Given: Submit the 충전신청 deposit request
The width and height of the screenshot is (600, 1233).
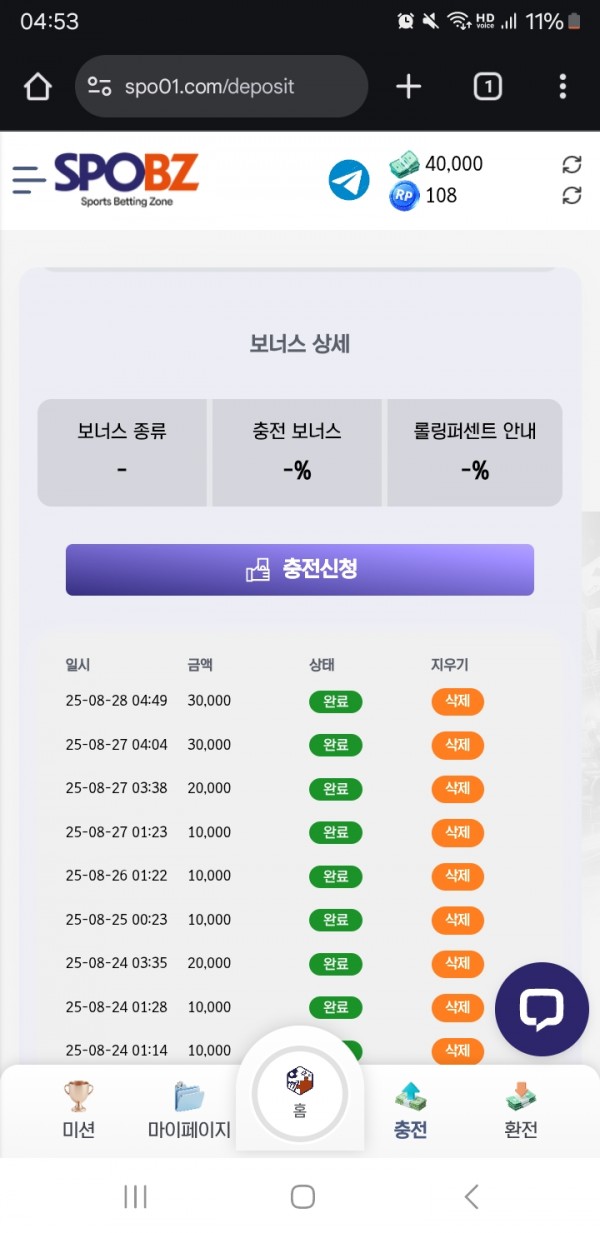Looking at the screenshot, I should (300, 570).
